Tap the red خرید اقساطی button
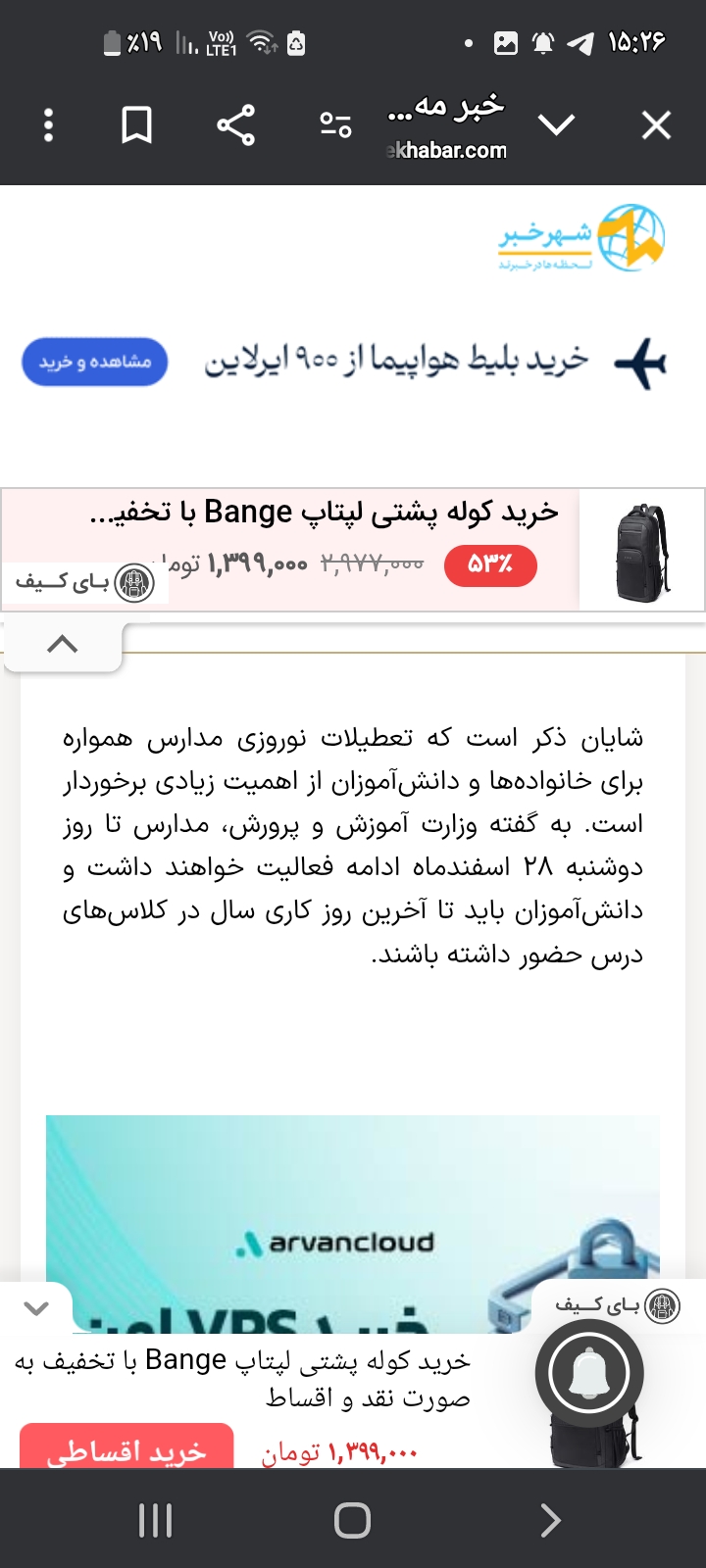Screen dimensions: 706x1568 126,1448
